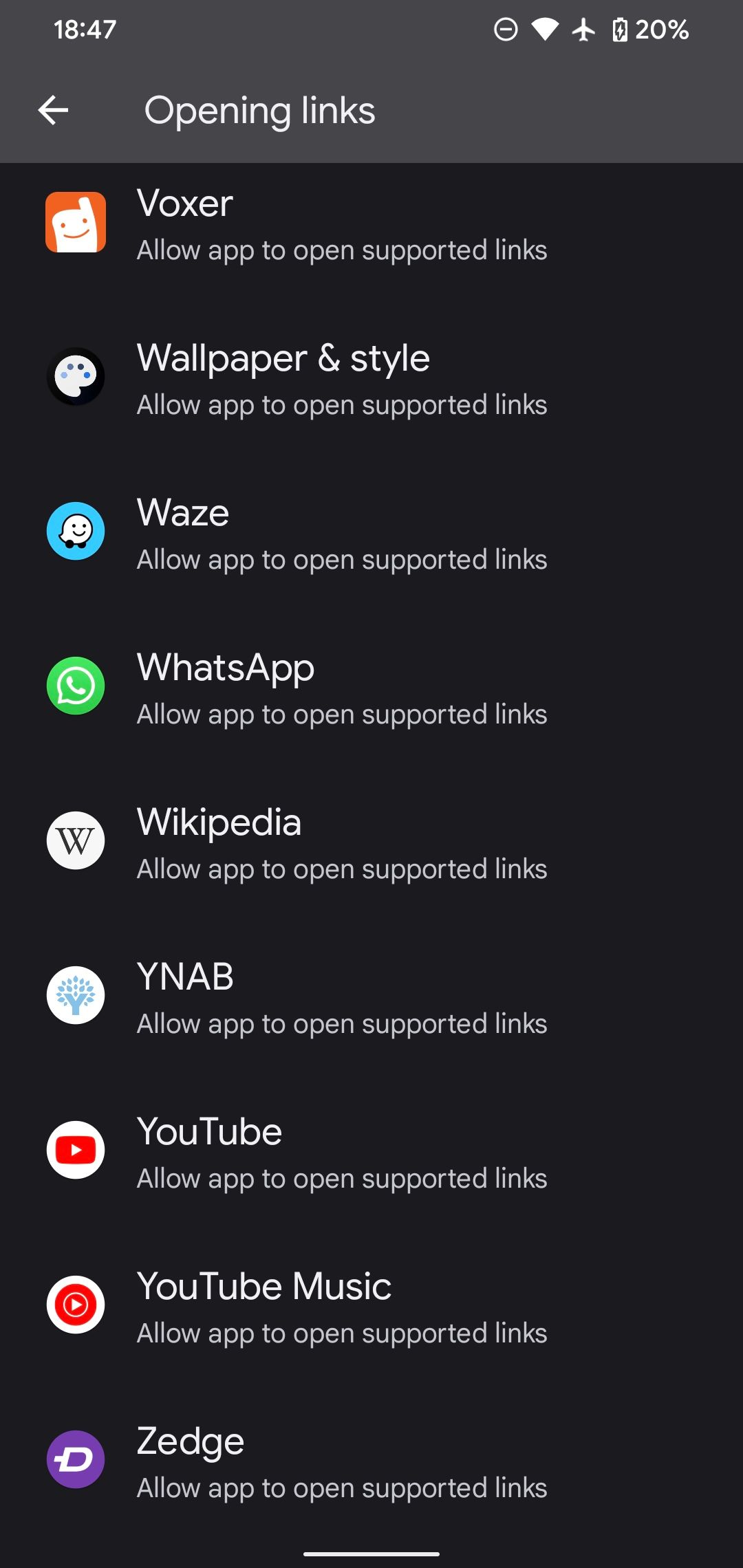
Task: Open the WhatsApp icon
Action: pyautogui.click(x=76, y=686)
